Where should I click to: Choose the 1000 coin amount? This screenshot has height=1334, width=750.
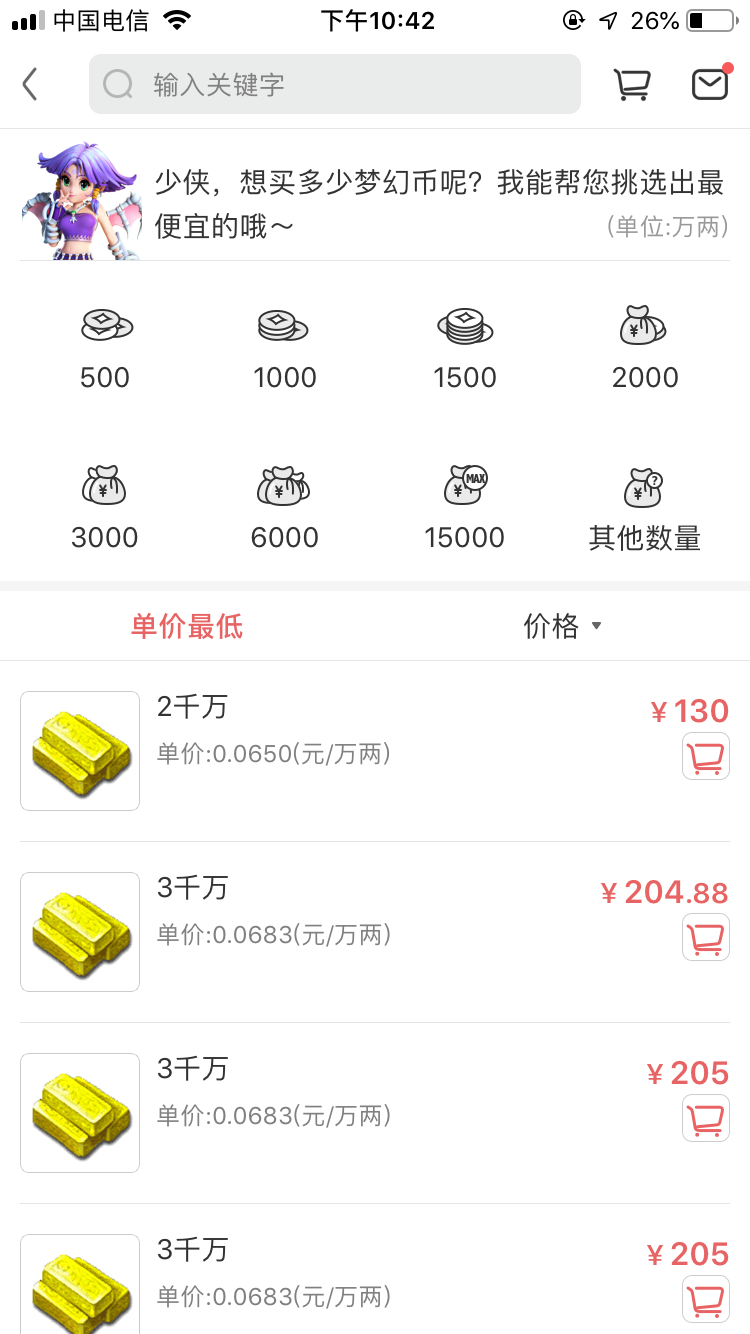[x=285, y=347]
